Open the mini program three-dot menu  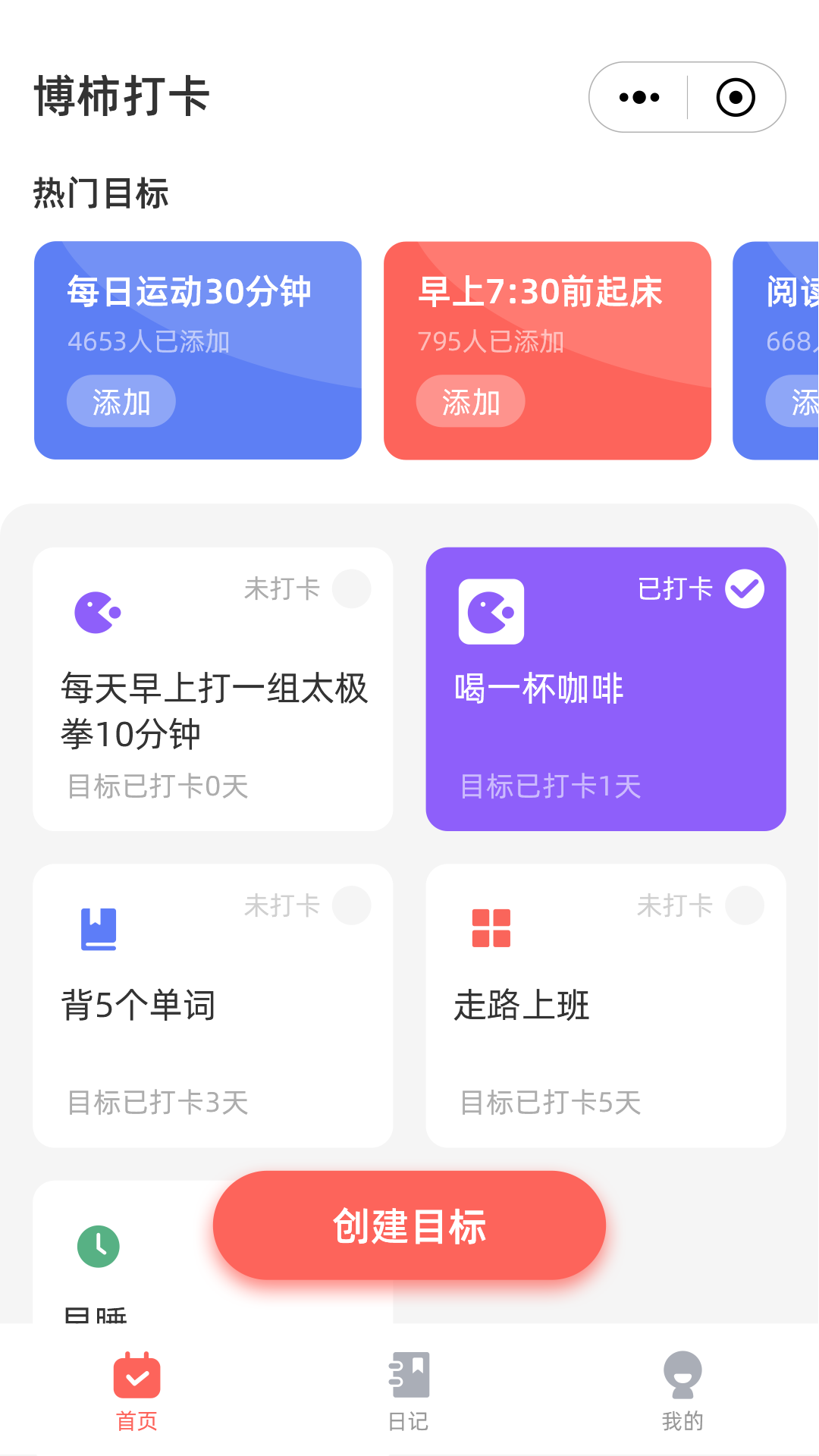coord(639,97)
